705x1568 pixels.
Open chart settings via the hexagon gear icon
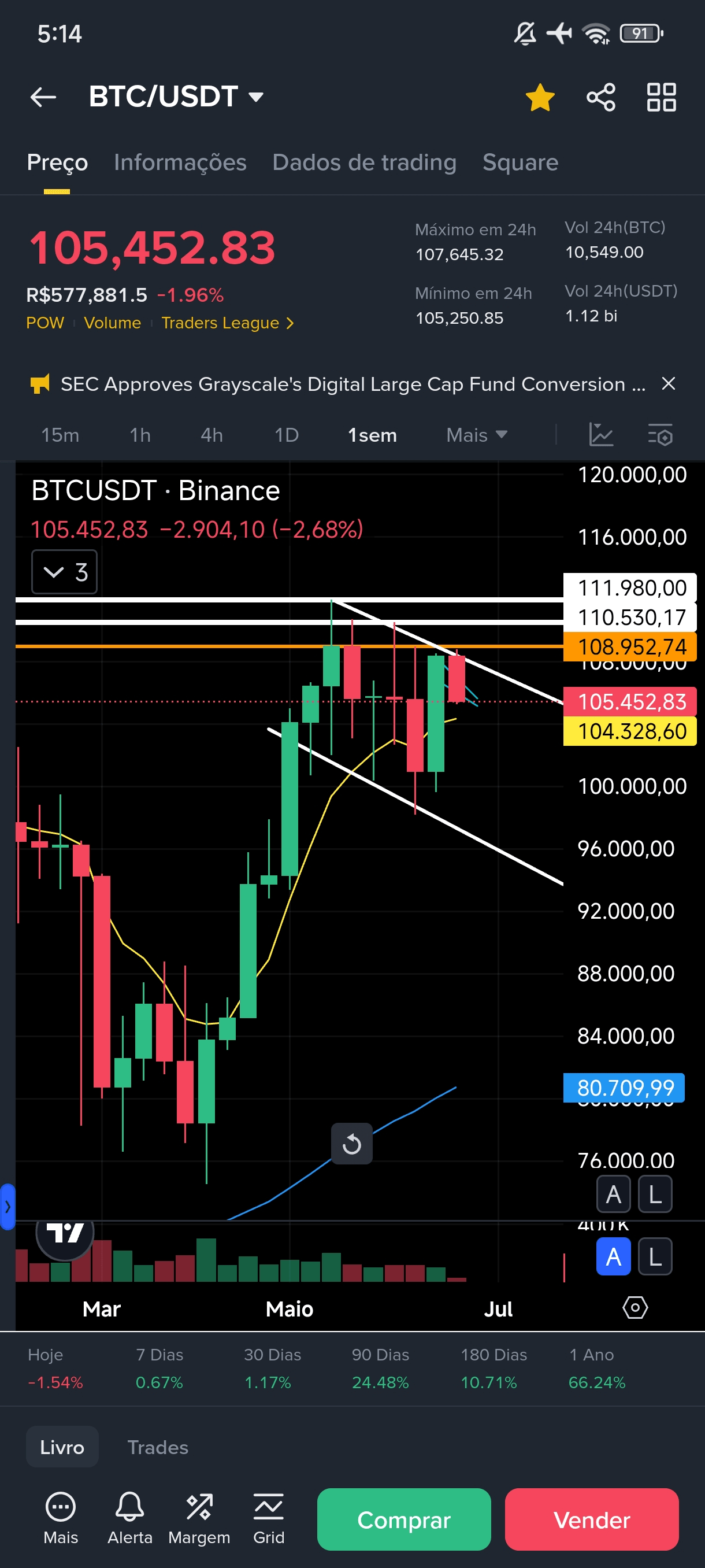[635, 1308]
